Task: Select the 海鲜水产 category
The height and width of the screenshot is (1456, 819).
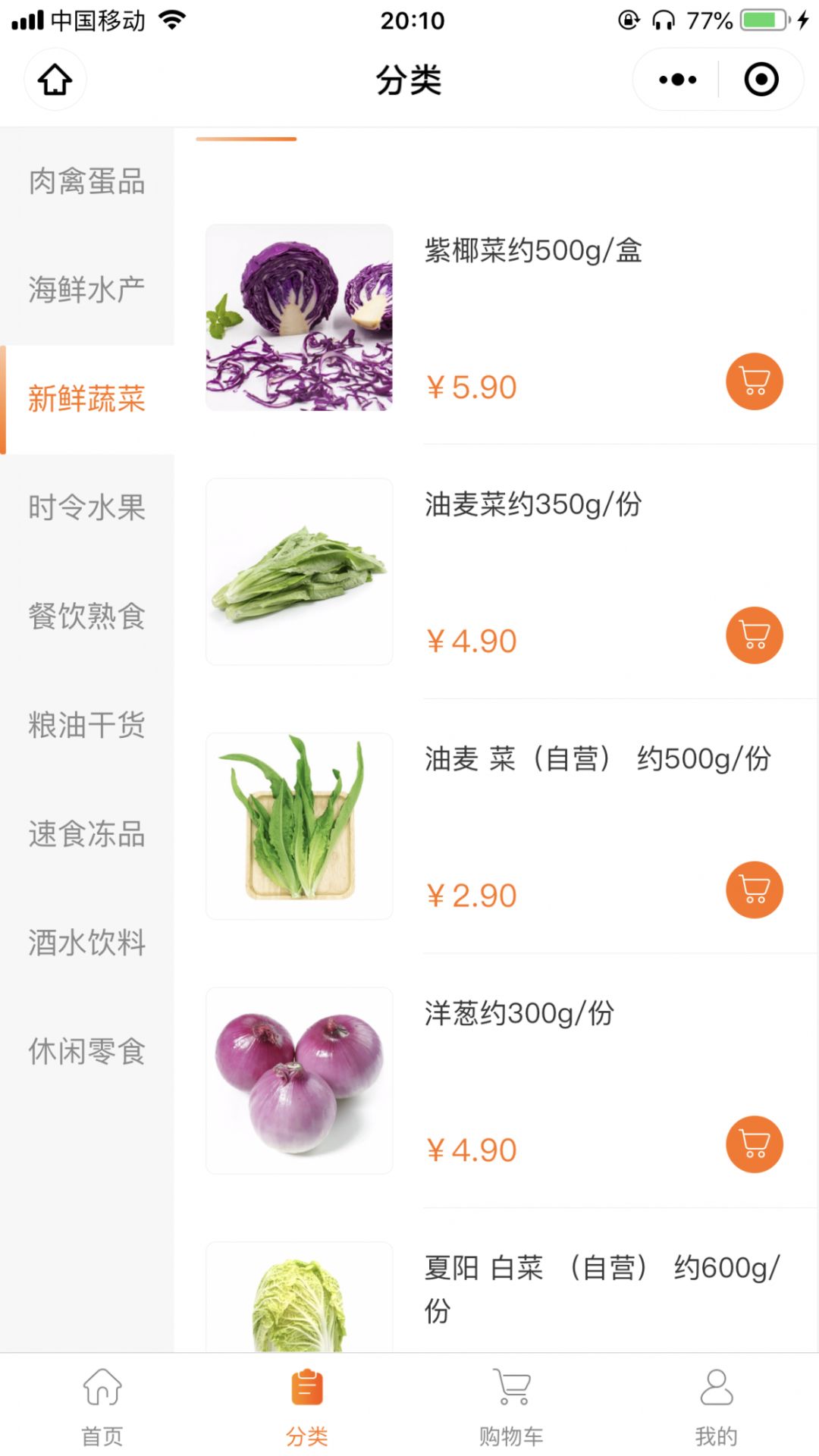Action: point(87,290)
